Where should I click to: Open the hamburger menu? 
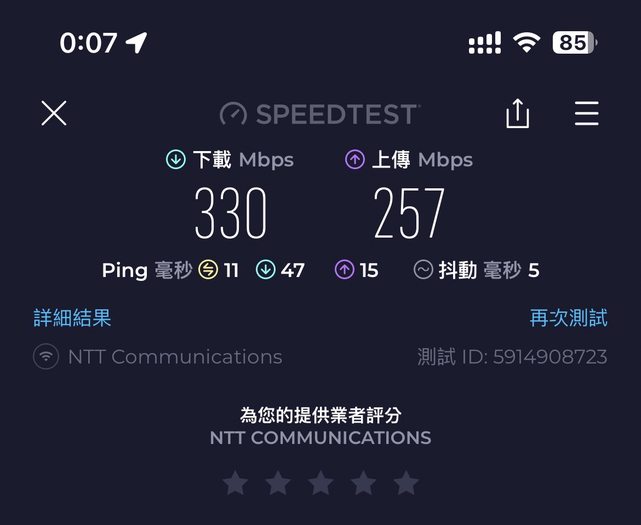click(x=587, y=113)
